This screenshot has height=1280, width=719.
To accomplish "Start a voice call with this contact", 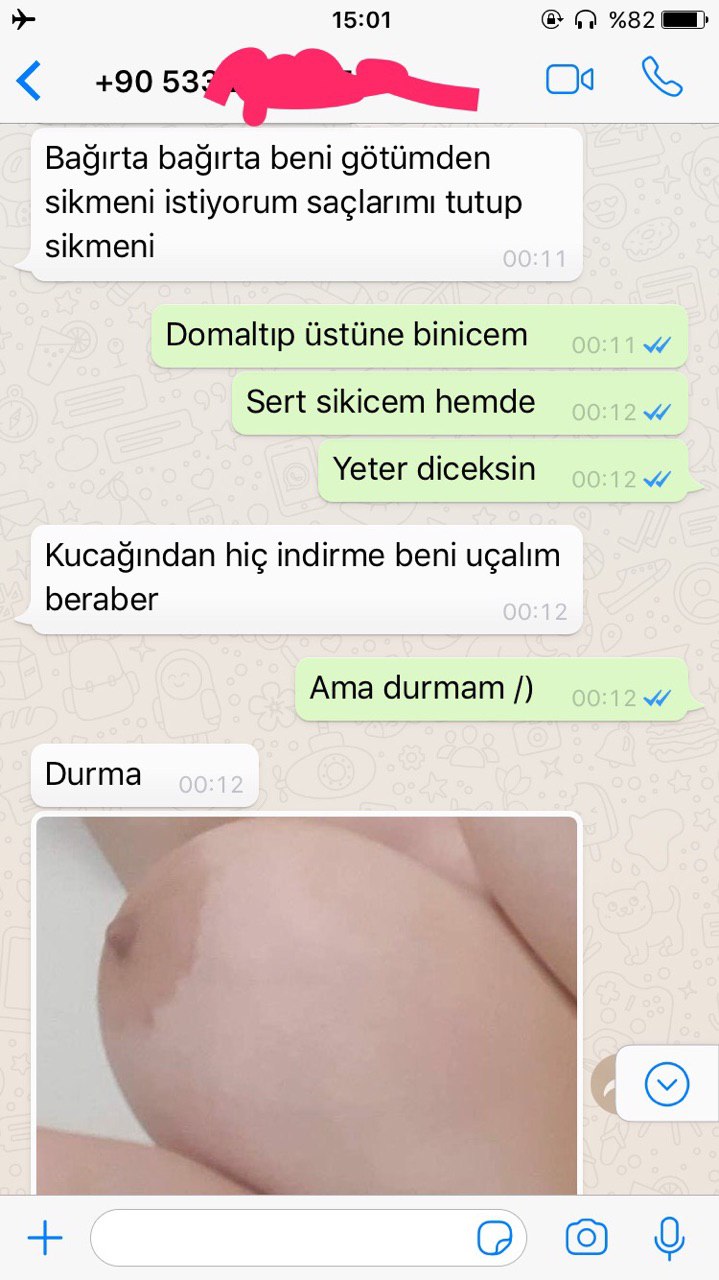I will click(x=661, y=78).
